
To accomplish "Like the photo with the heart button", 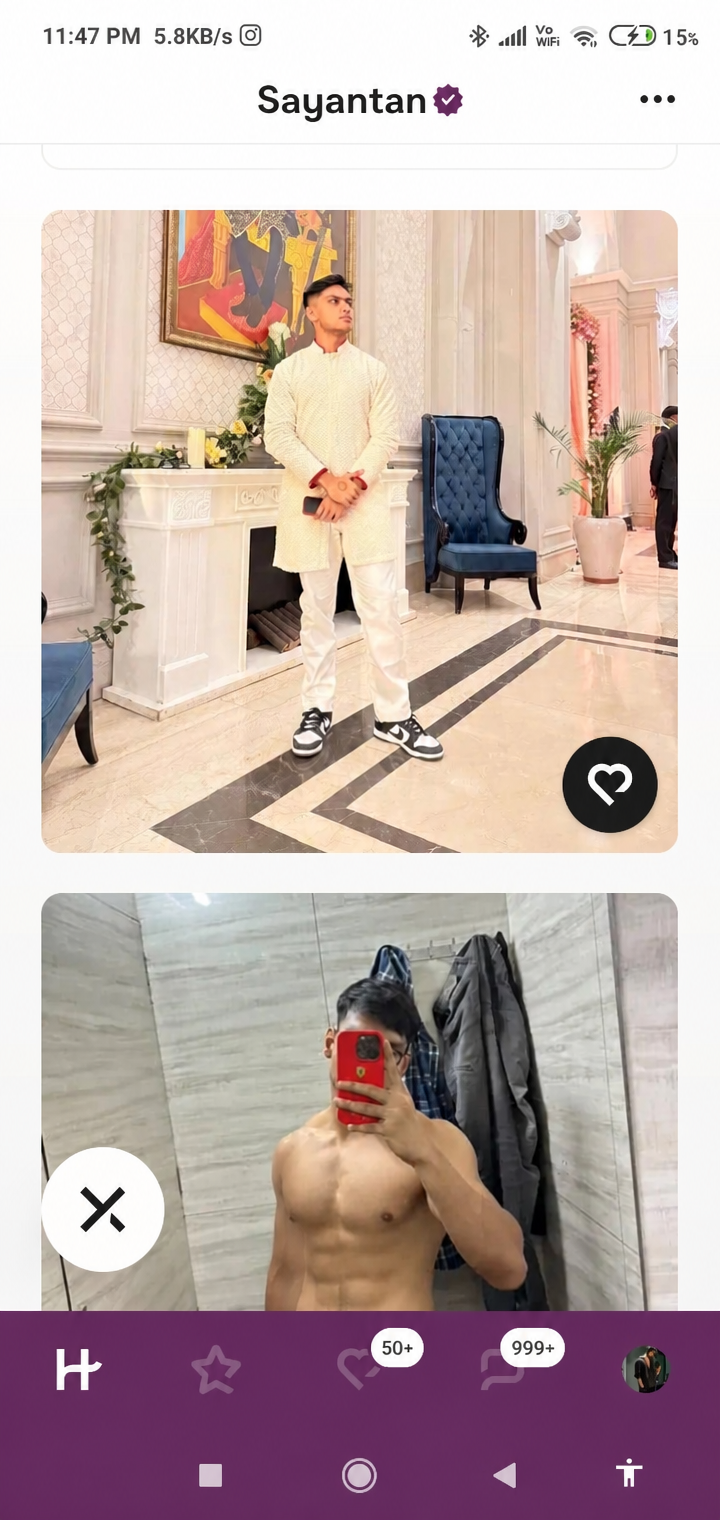I will (610, 785).
